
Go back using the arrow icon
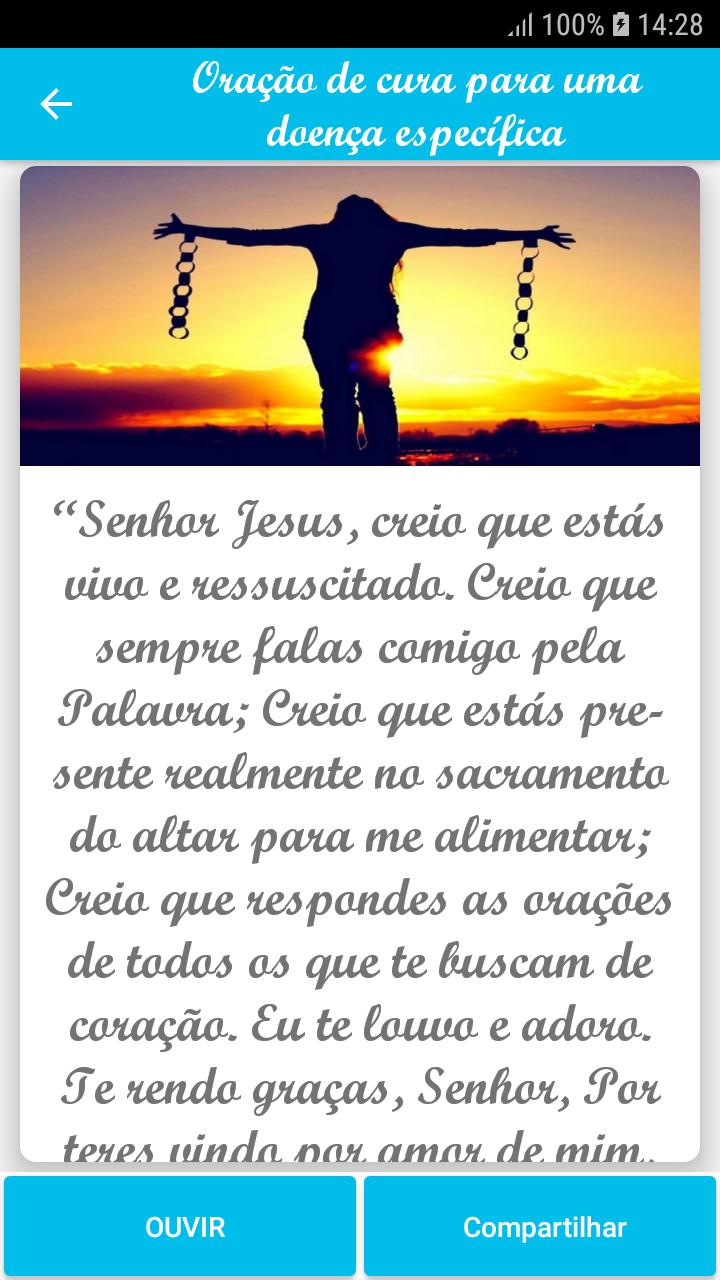[x=56, y=104]
